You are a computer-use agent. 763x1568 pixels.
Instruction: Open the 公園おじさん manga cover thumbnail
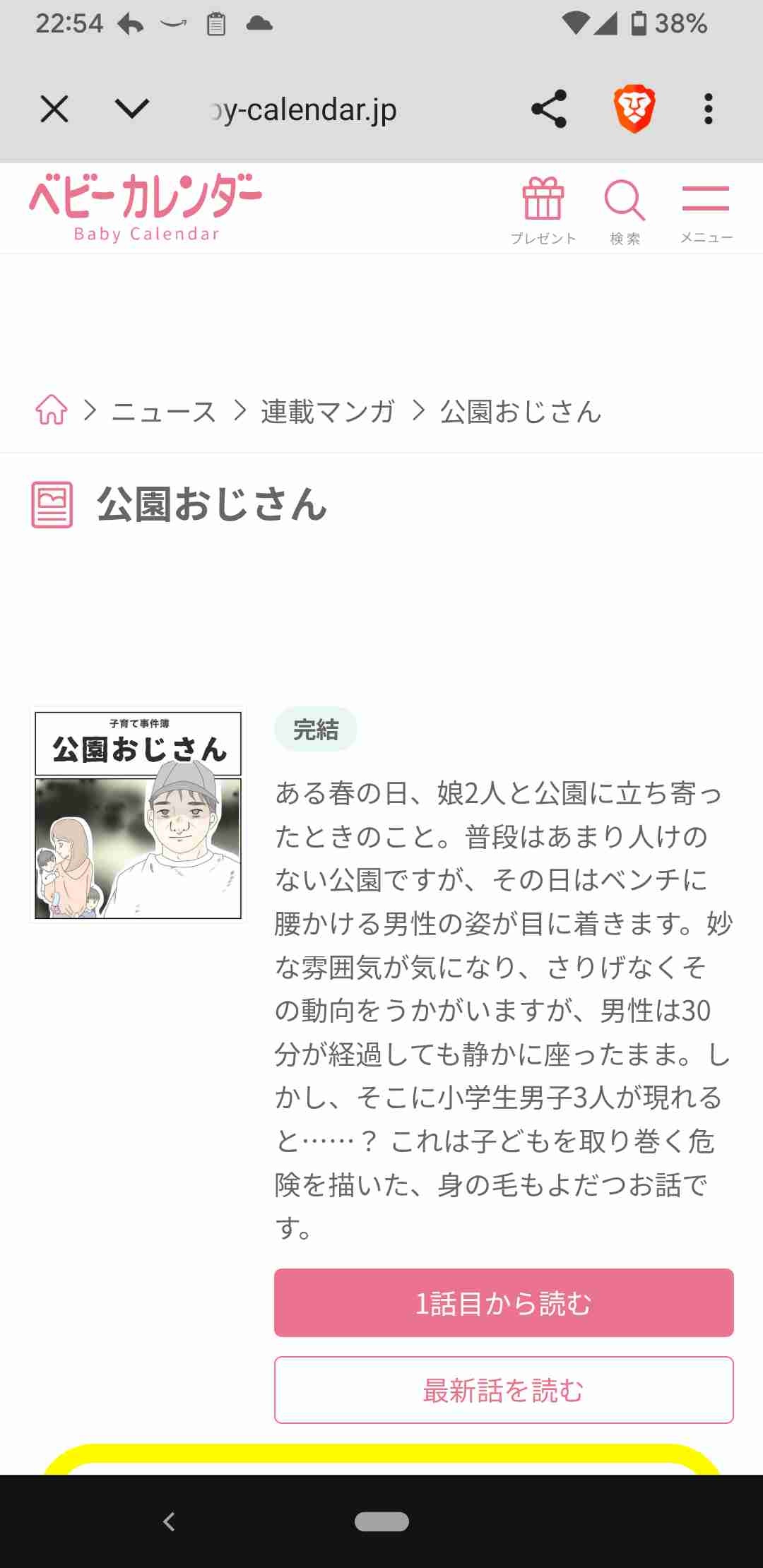[138, 814]
